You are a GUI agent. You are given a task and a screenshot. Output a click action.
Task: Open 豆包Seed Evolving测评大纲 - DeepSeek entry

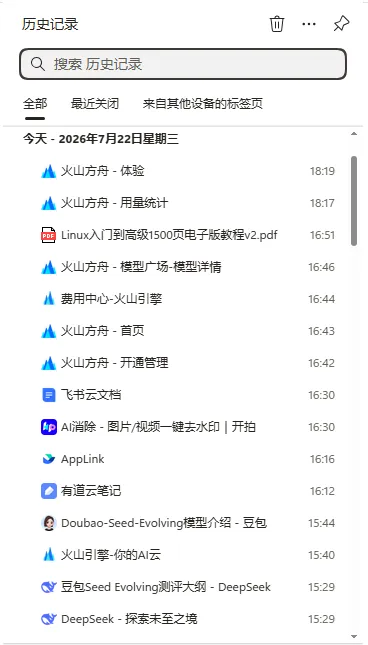pos(187,587)
